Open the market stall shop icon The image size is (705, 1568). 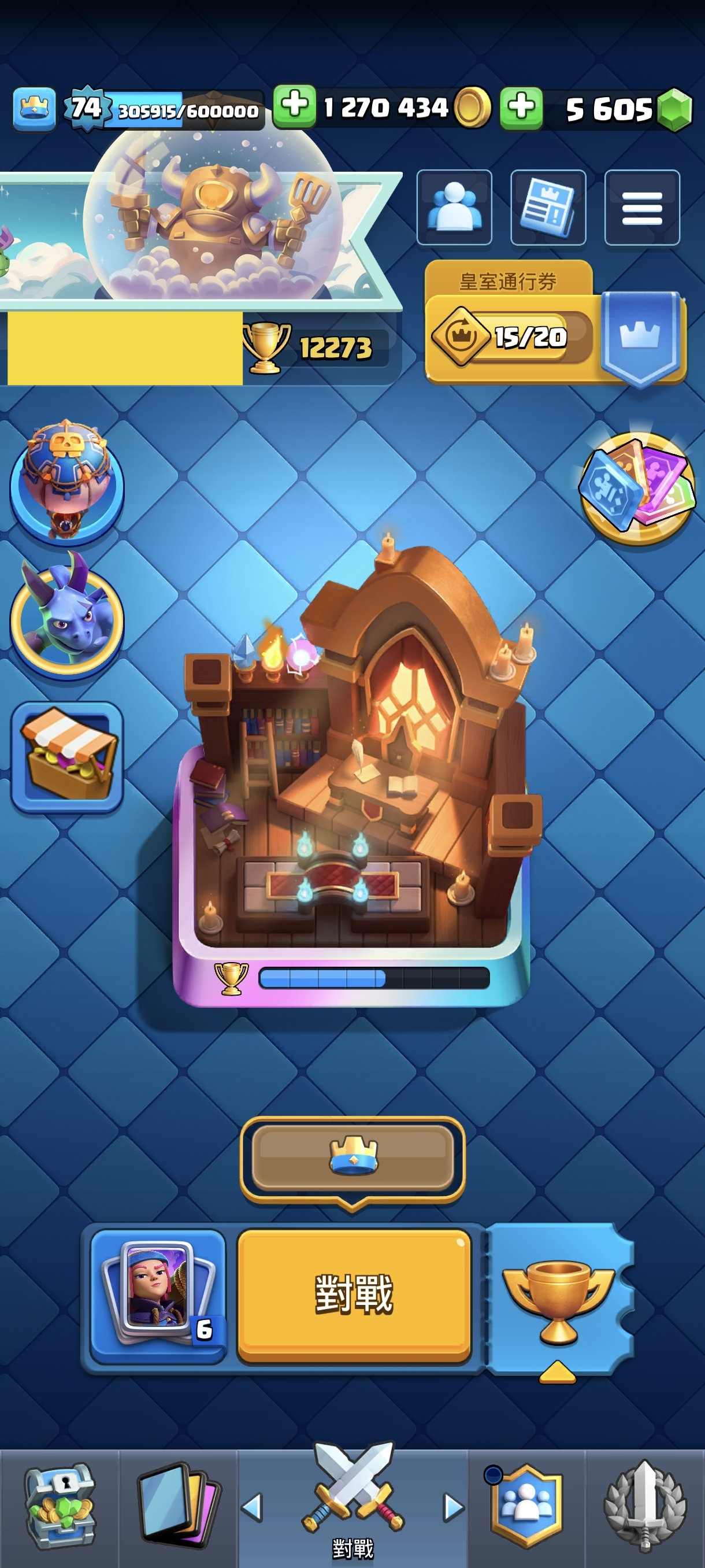[67, 757]
